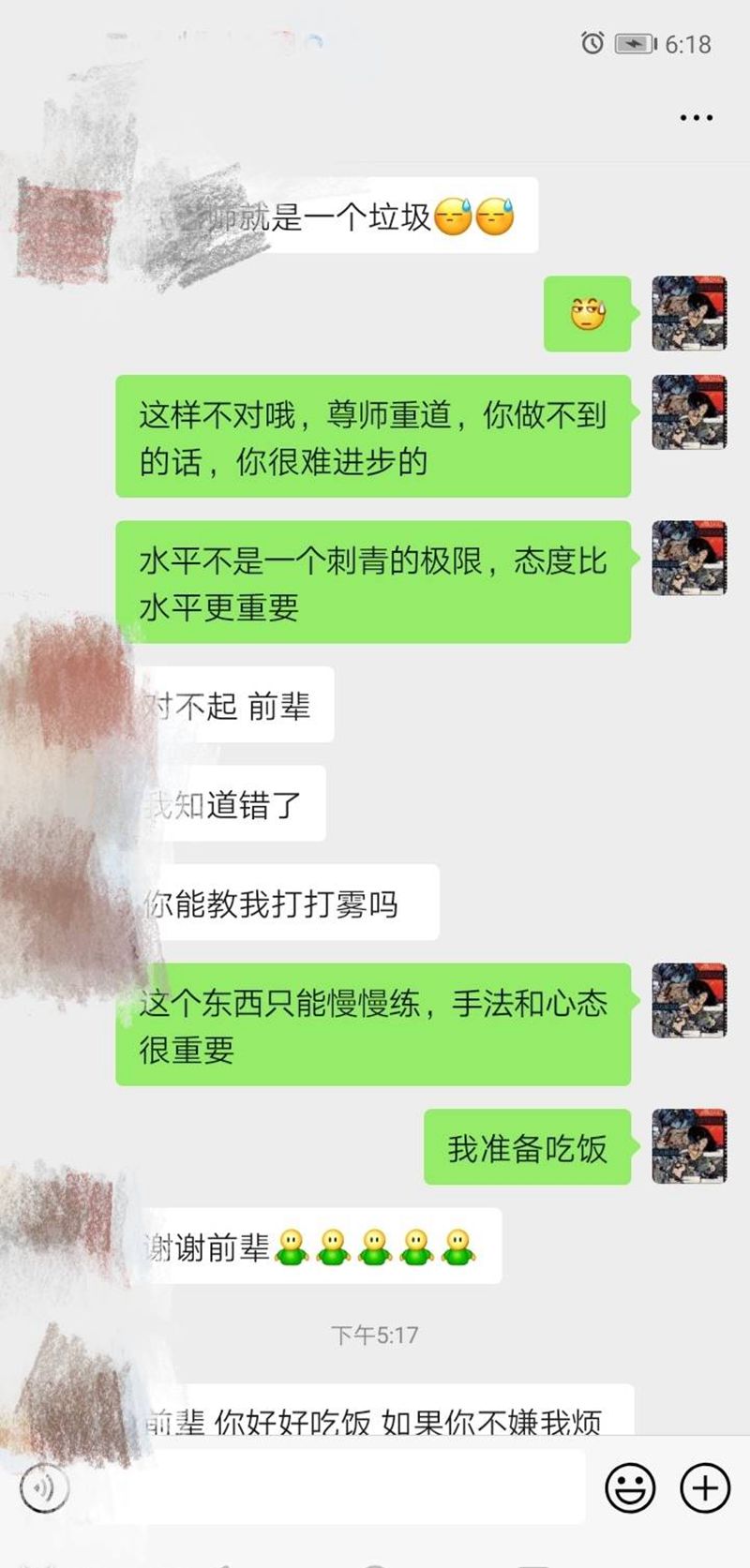Switch to voice message input
Viewport: 750px width, 1568px height.
43,1486
